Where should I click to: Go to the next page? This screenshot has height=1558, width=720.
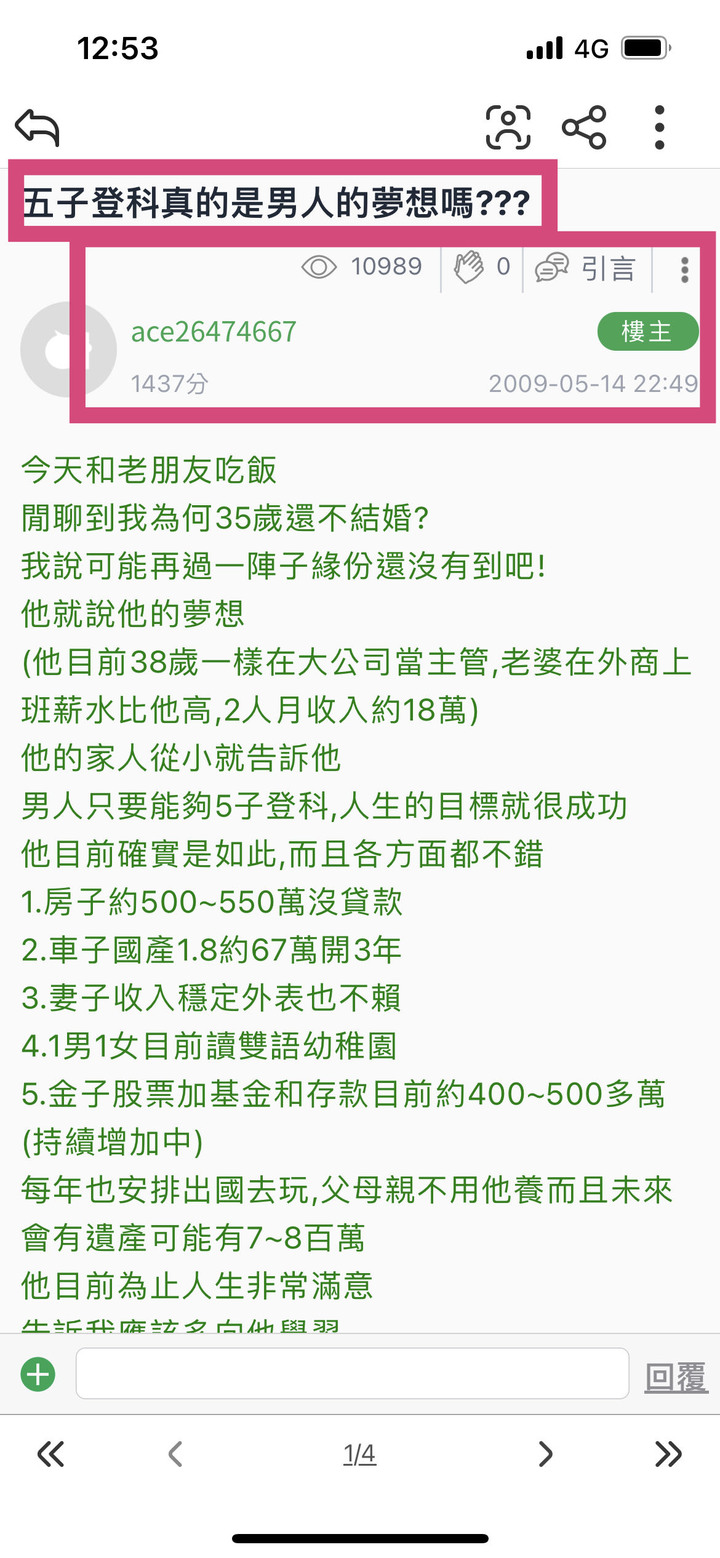click(545, 1454)
